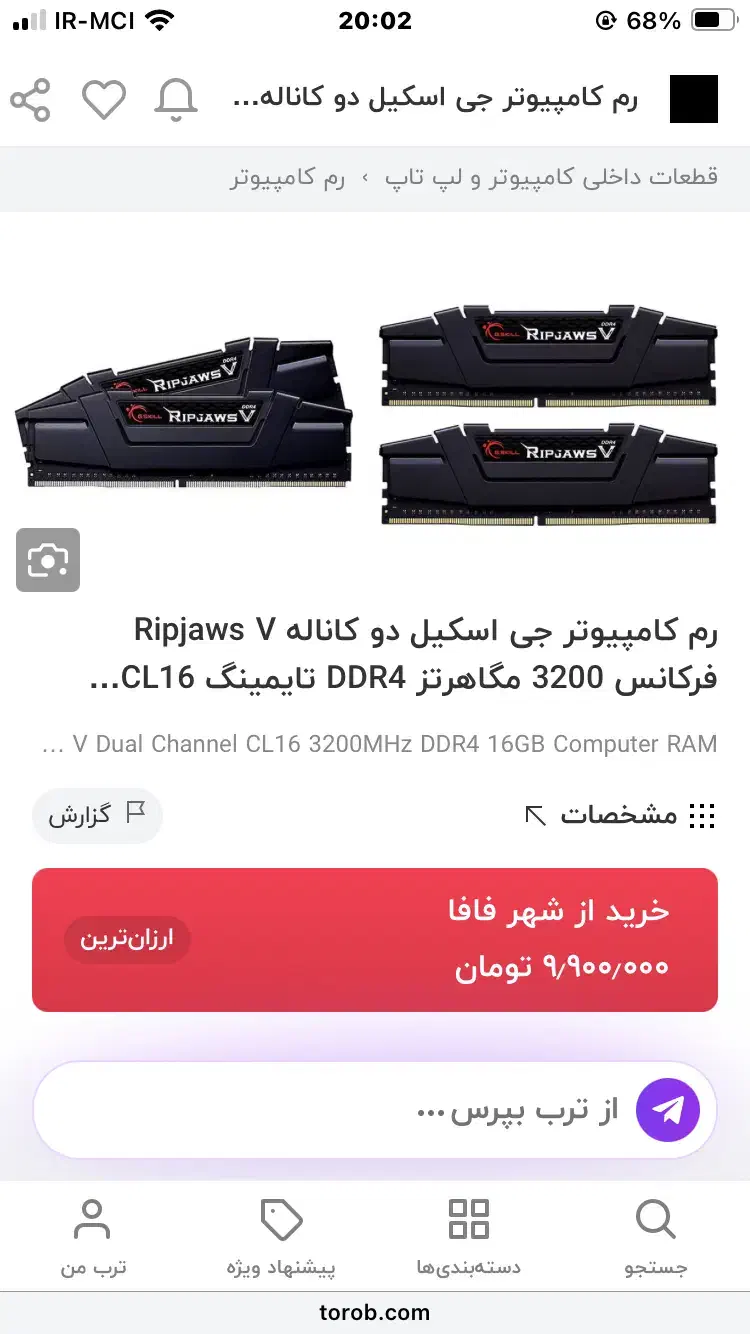Switch to the جستجو tab
Image resolution: width=750 pixels, height=1334 pixels.
pos(656,1238)
